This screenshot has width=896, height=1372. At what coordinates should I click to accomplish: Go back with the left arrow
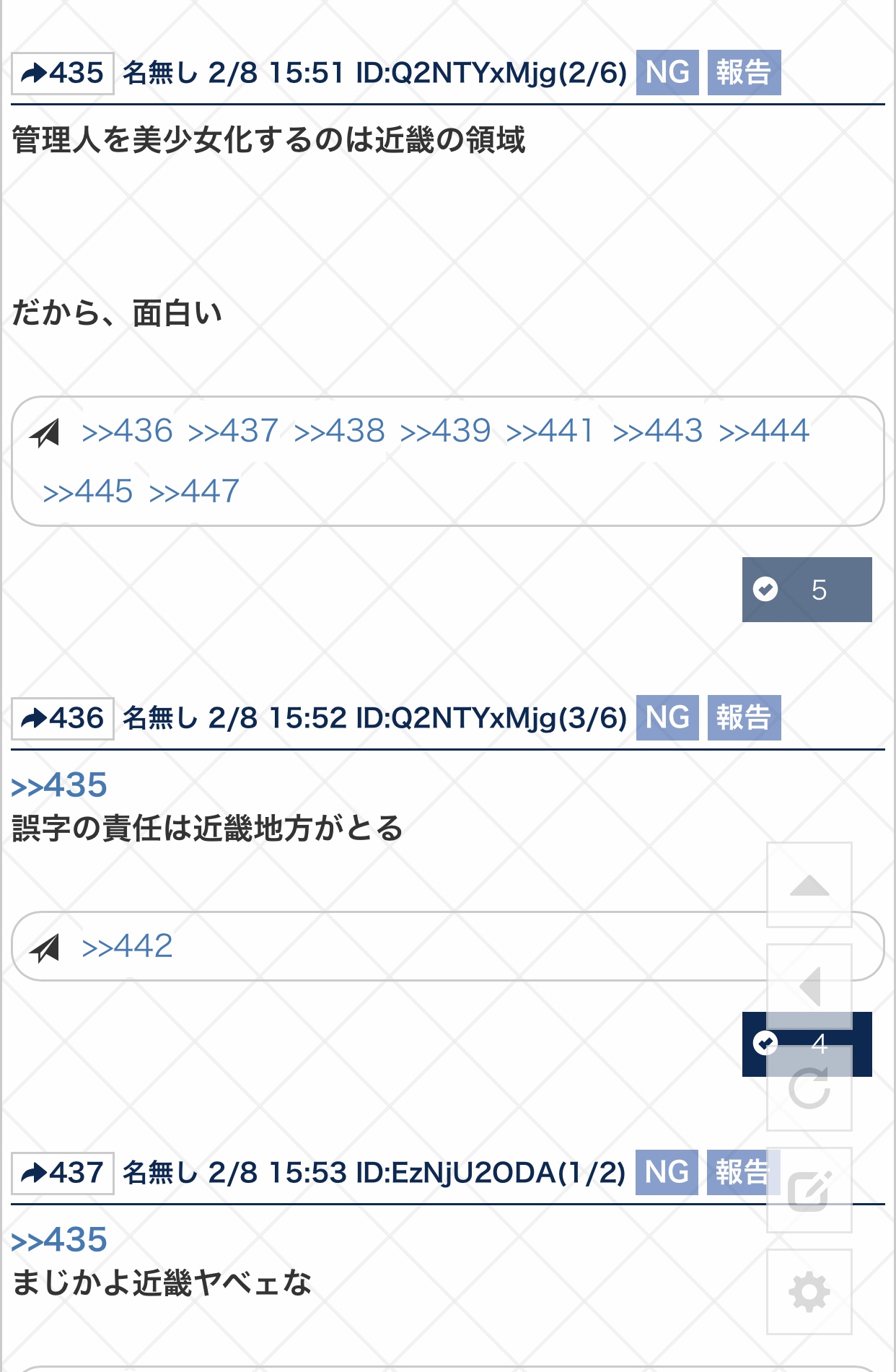click(x=809, y=986)
